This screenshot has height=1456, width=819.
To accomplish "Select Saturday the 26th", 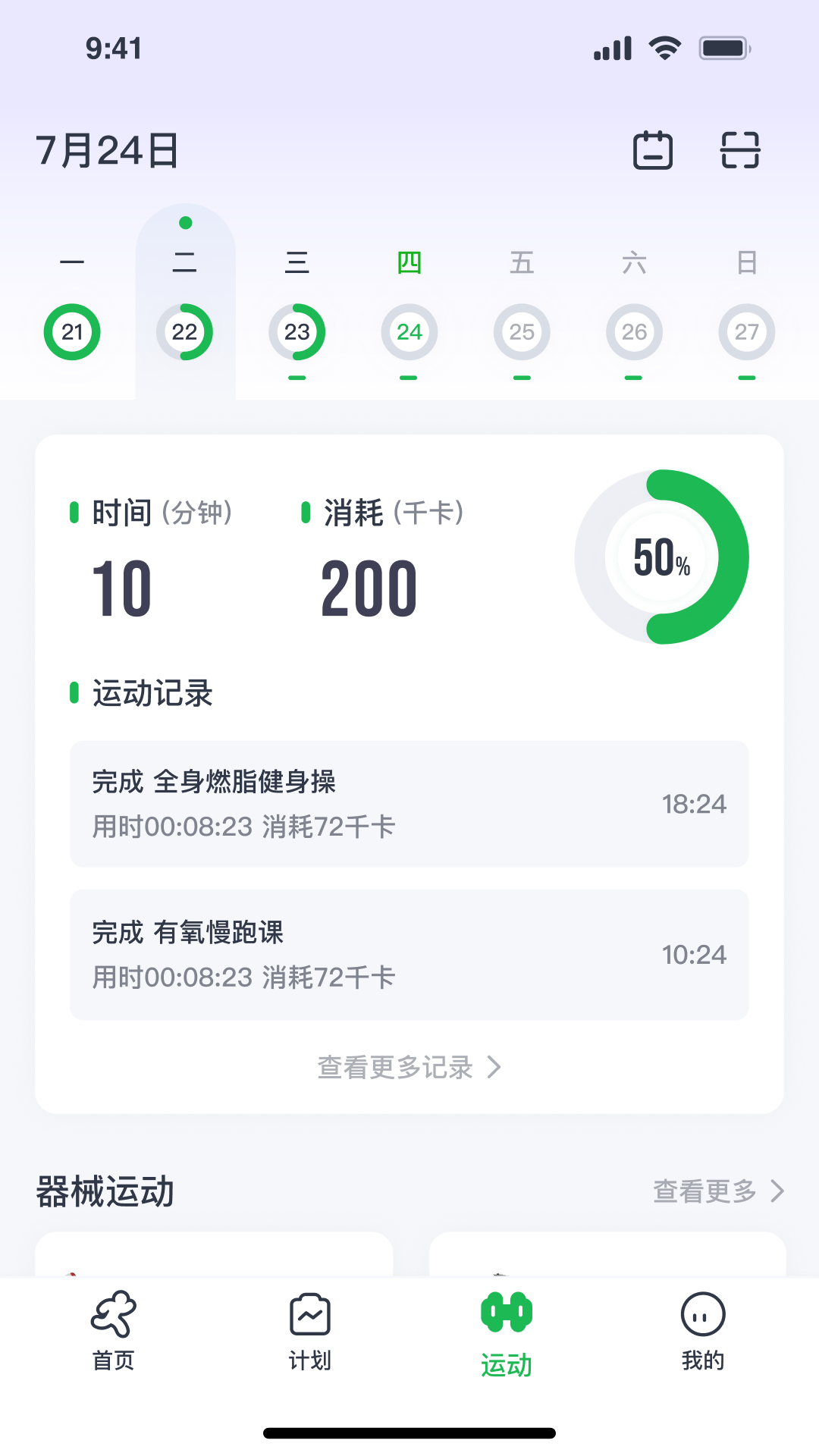I will 634,331.
